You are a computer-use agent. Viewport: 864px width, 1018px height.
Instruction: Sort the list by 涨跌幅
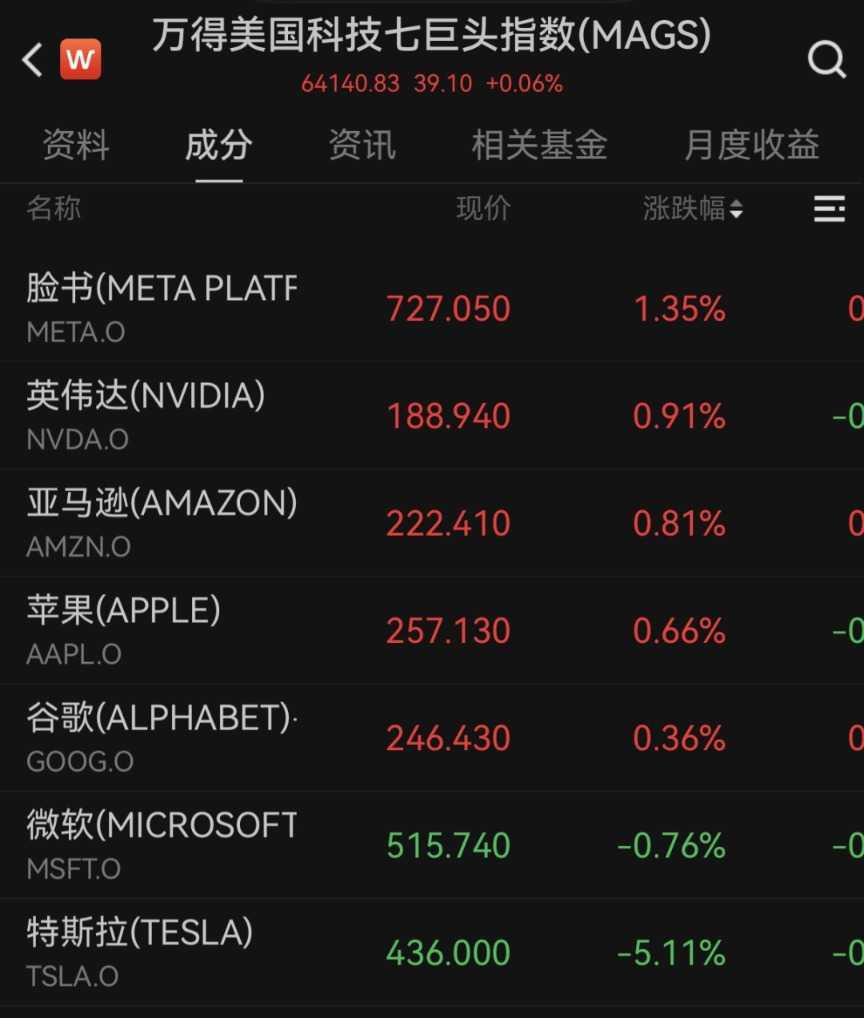(692, 209)
